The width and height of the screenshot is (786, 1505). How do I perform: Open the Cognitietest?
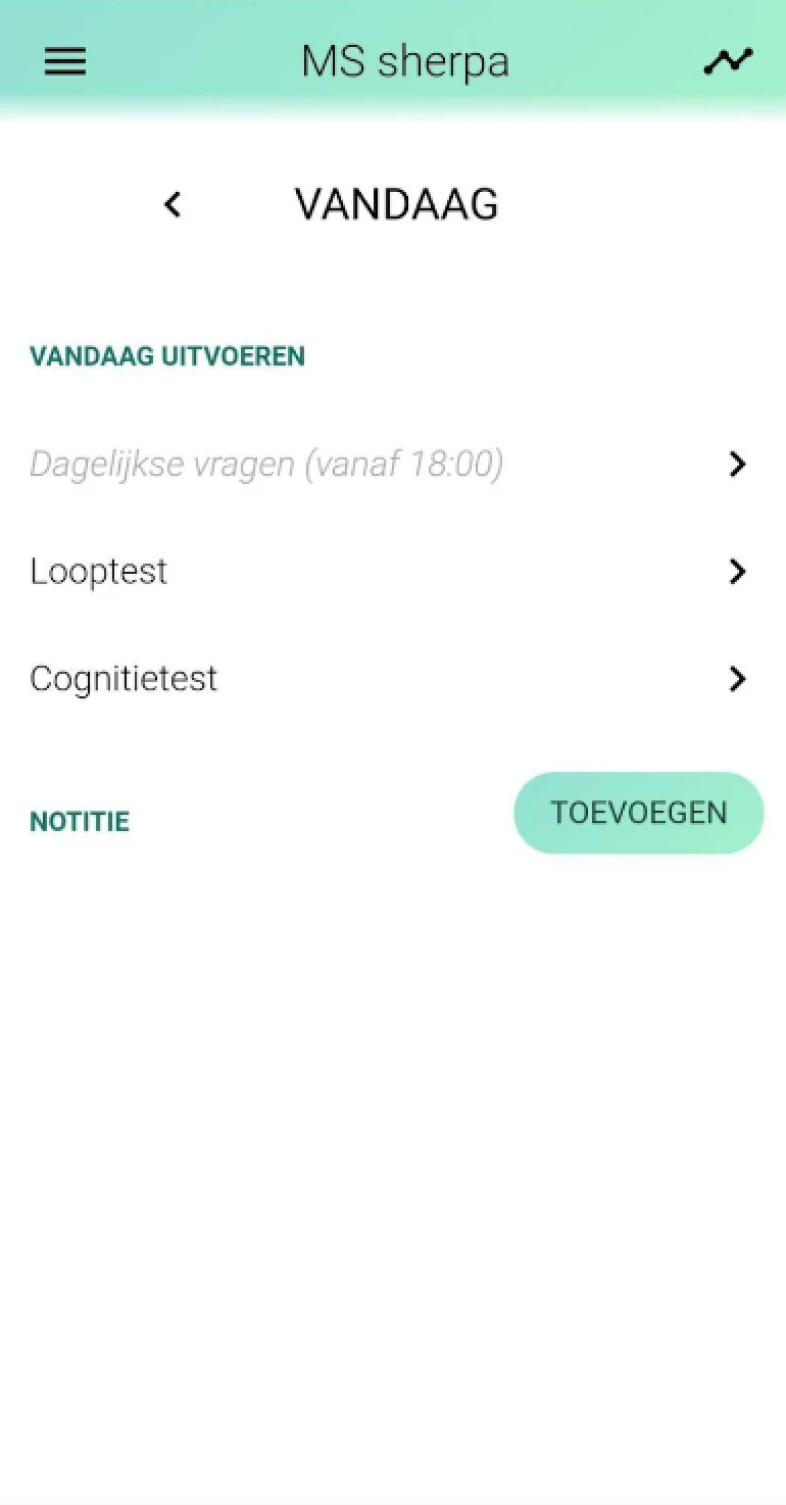[x=393, y=679]
